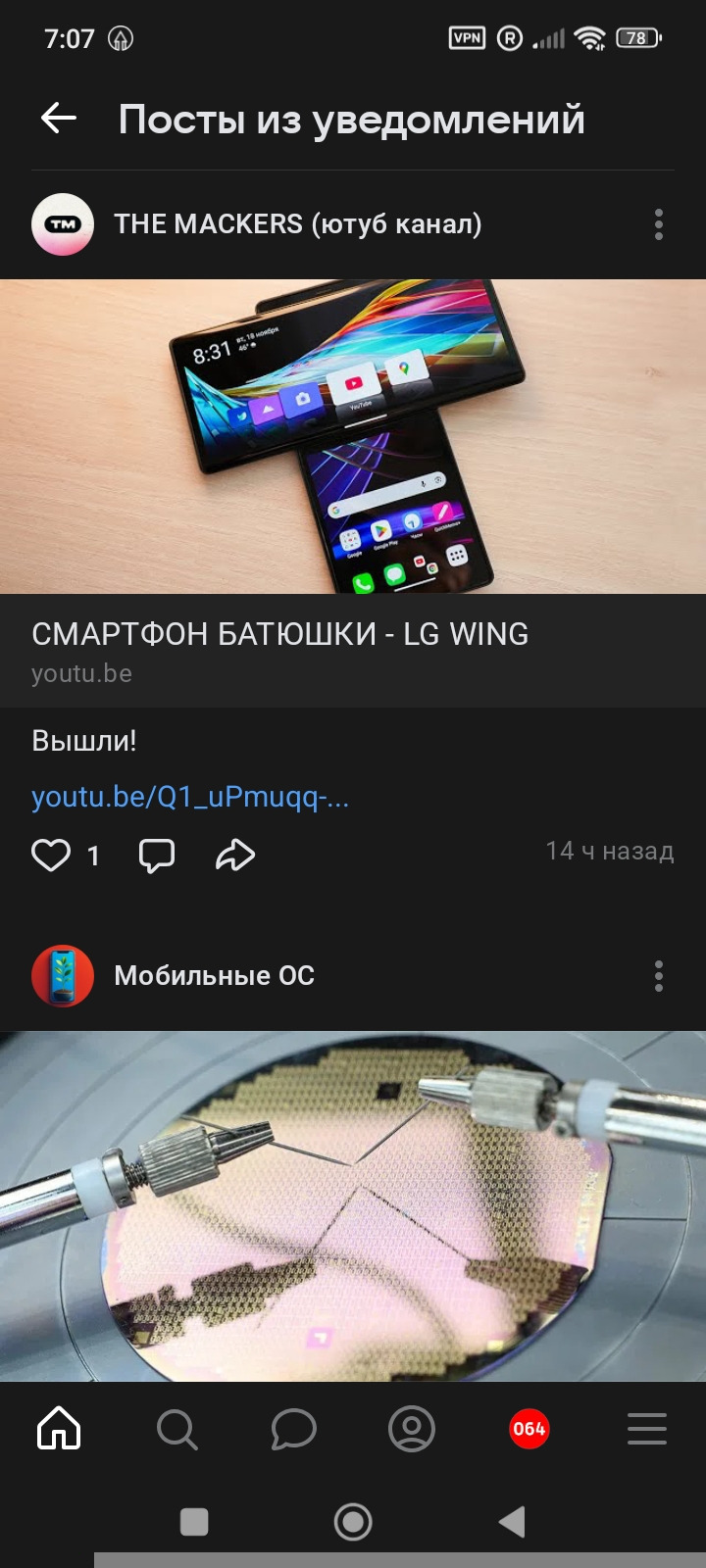706x1568 pixels.
Task: Like THE MACKERS post
Action: [51, 856]
